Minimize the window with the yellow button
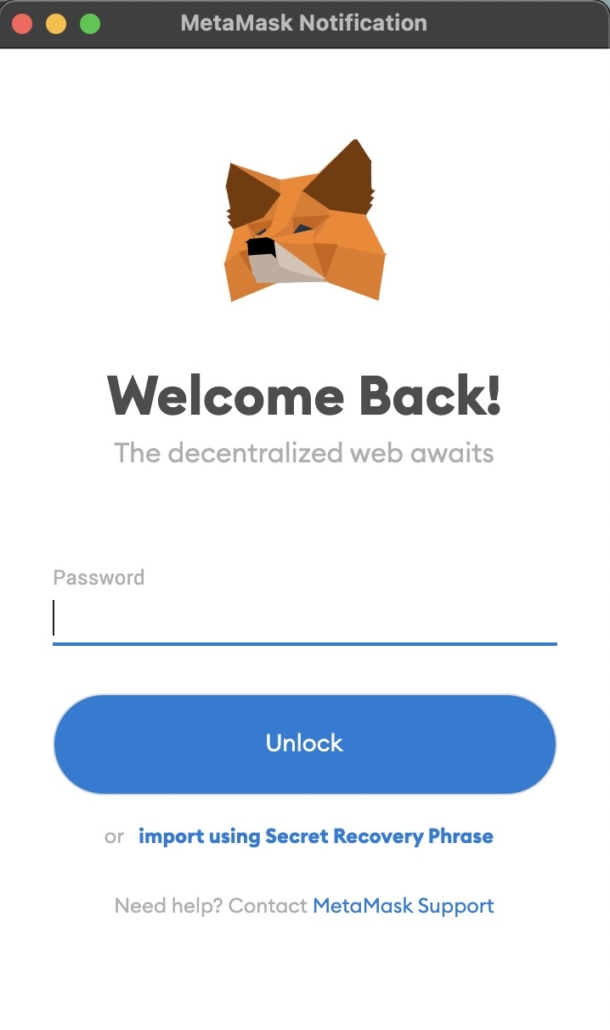The image size is (610, 1030). pos(56,23)
